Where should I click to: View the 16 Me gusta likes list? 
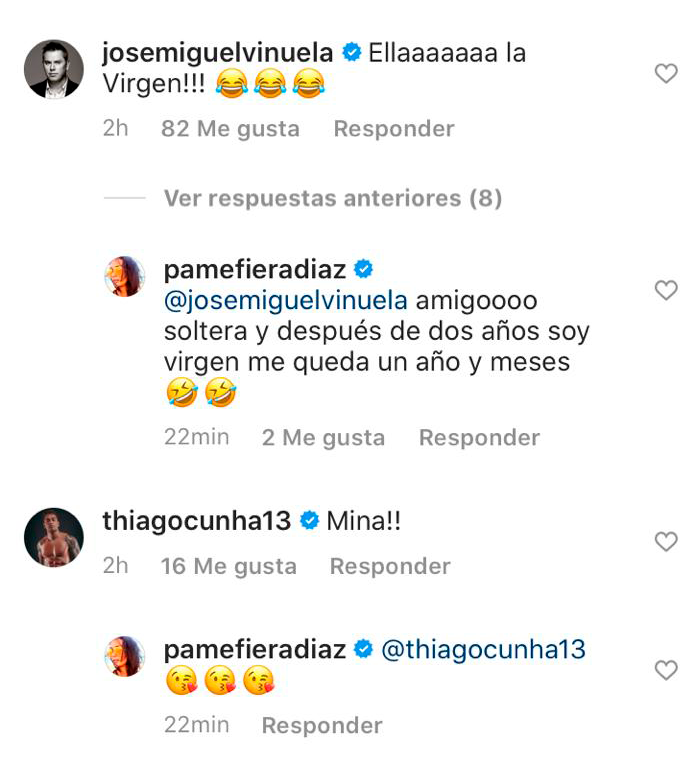228,567
